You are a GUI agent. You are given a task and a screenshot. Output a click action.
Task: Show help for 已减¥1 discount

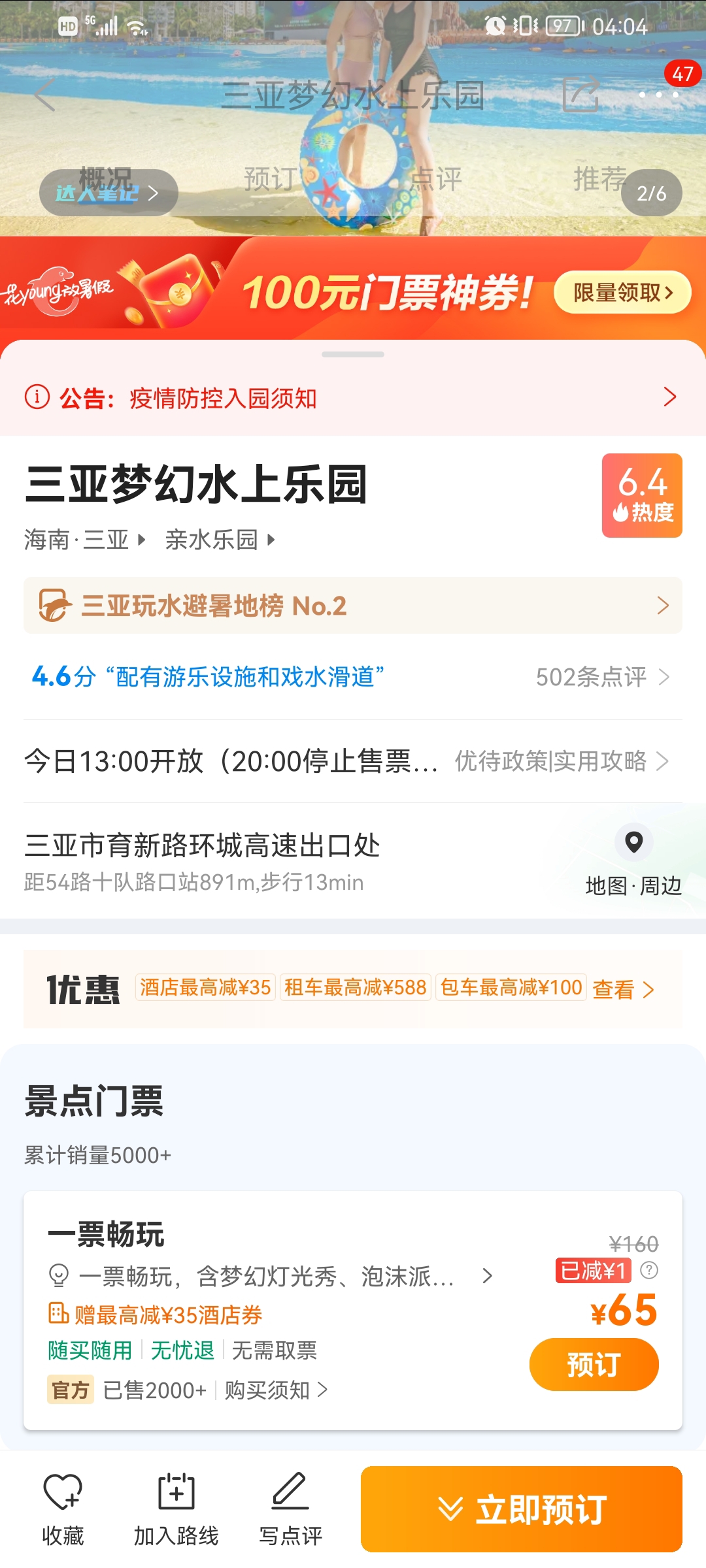[x=649, y=1271]
